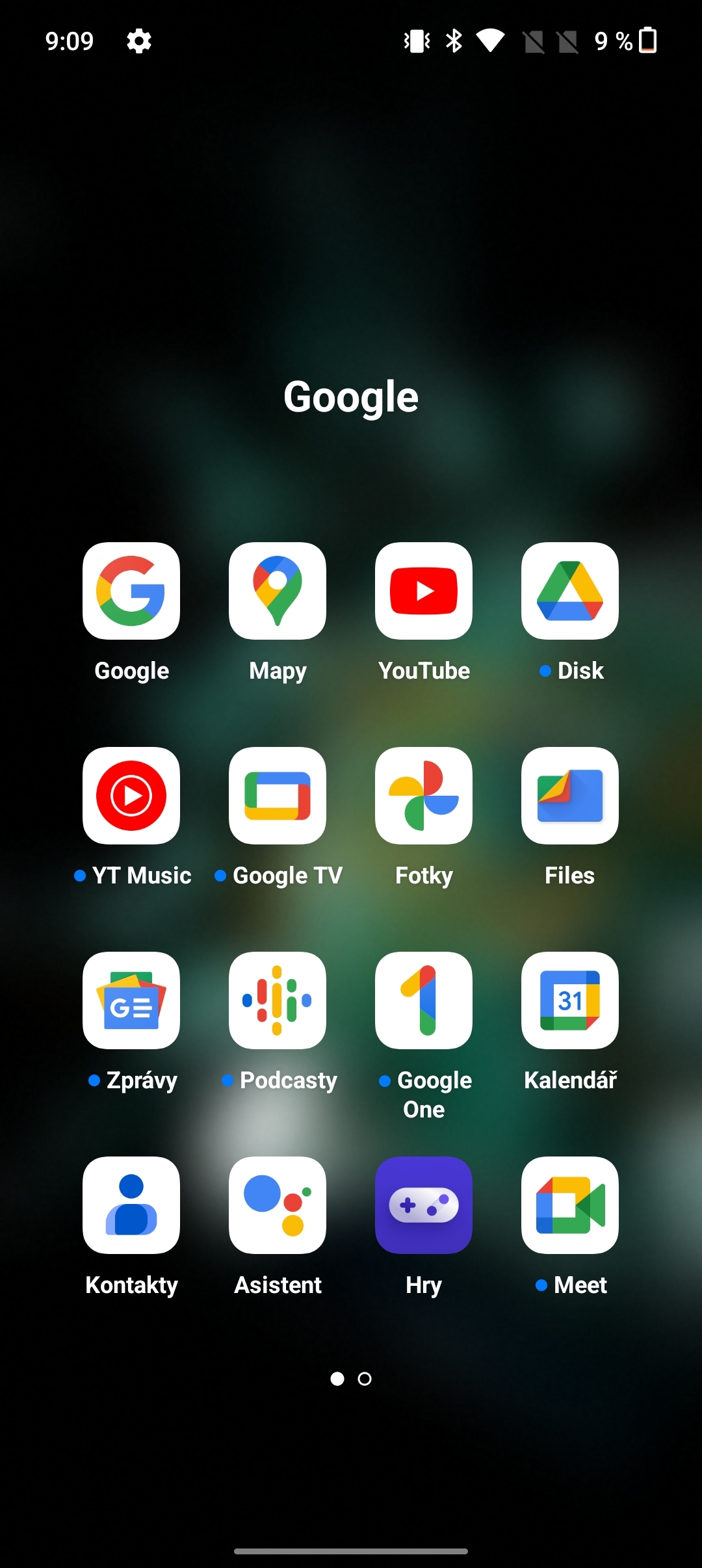Open the Hry (Play Games) app
This screenshot has width=702, height=1568.
(x=423, y=1205)
